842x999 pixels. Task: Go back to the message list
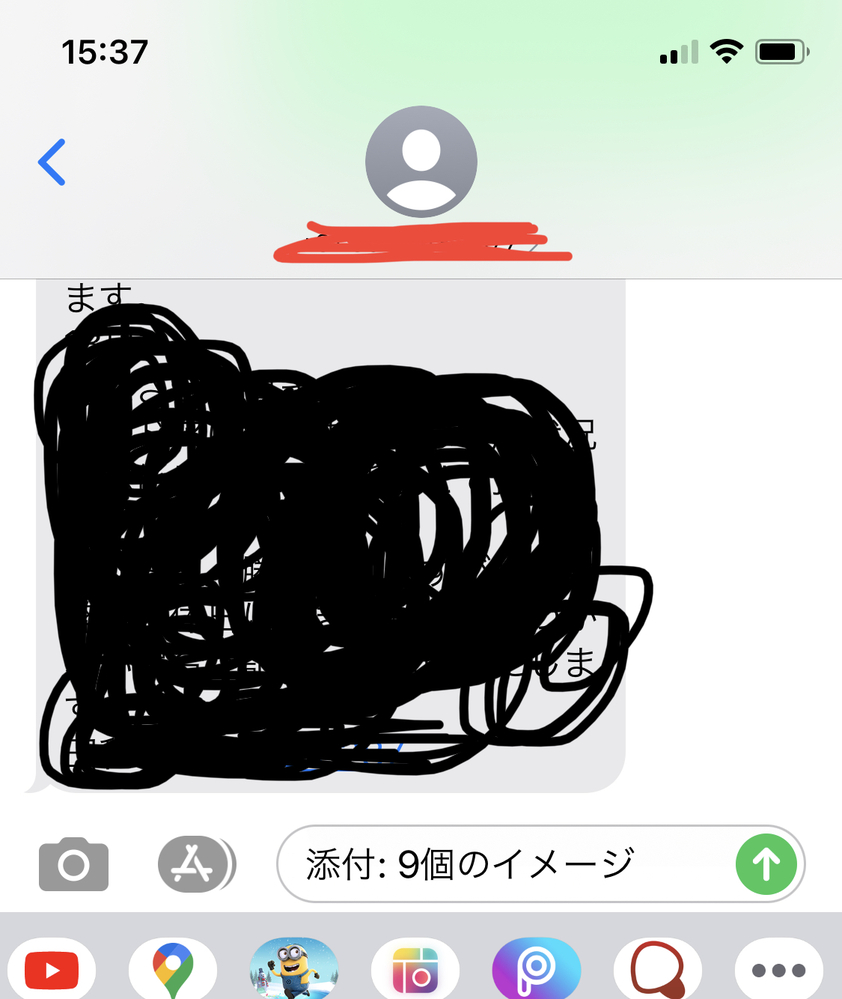click(x=52, y=162)
